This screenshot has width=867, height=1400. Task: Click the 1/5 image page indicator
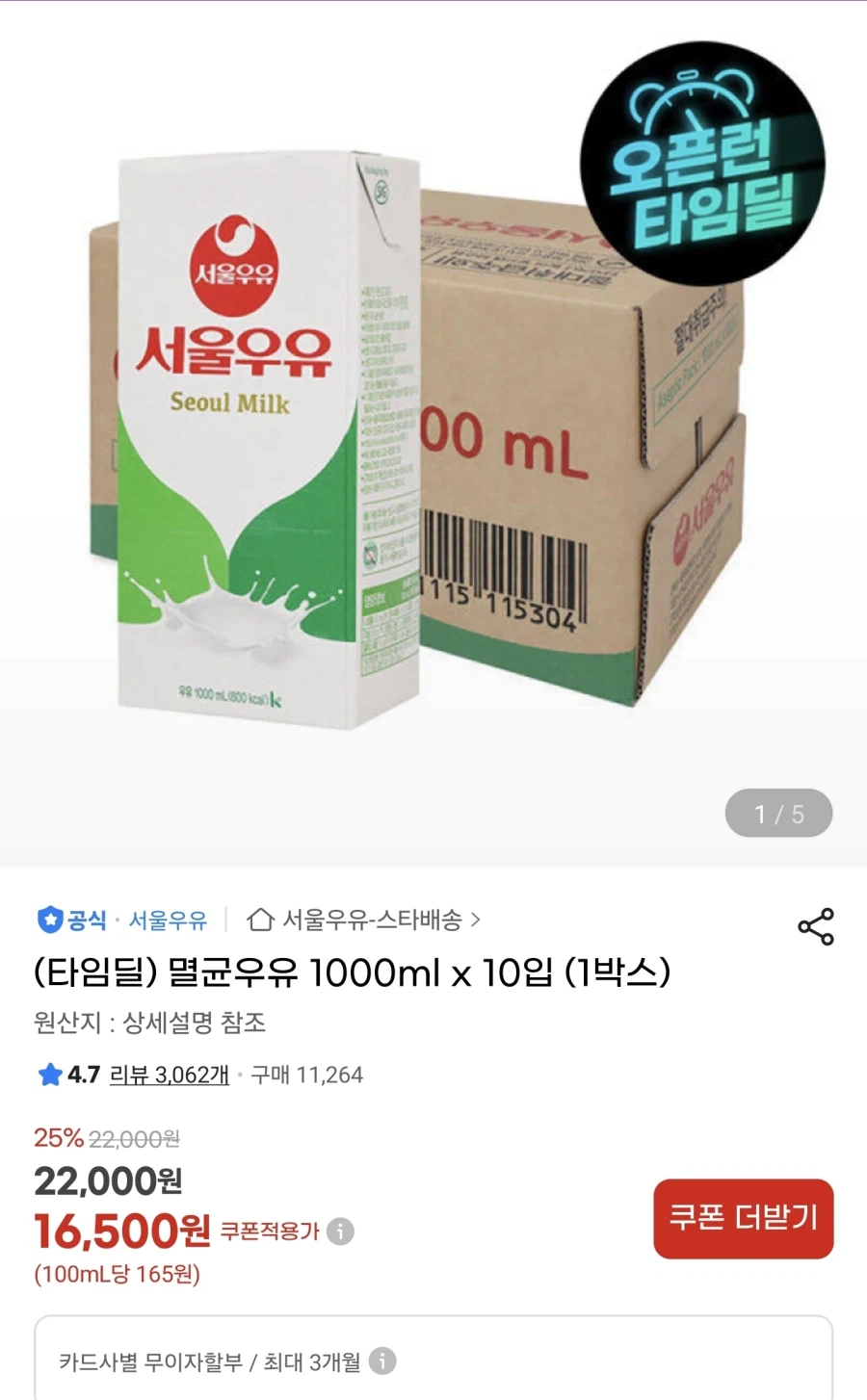tap(778, 813)
